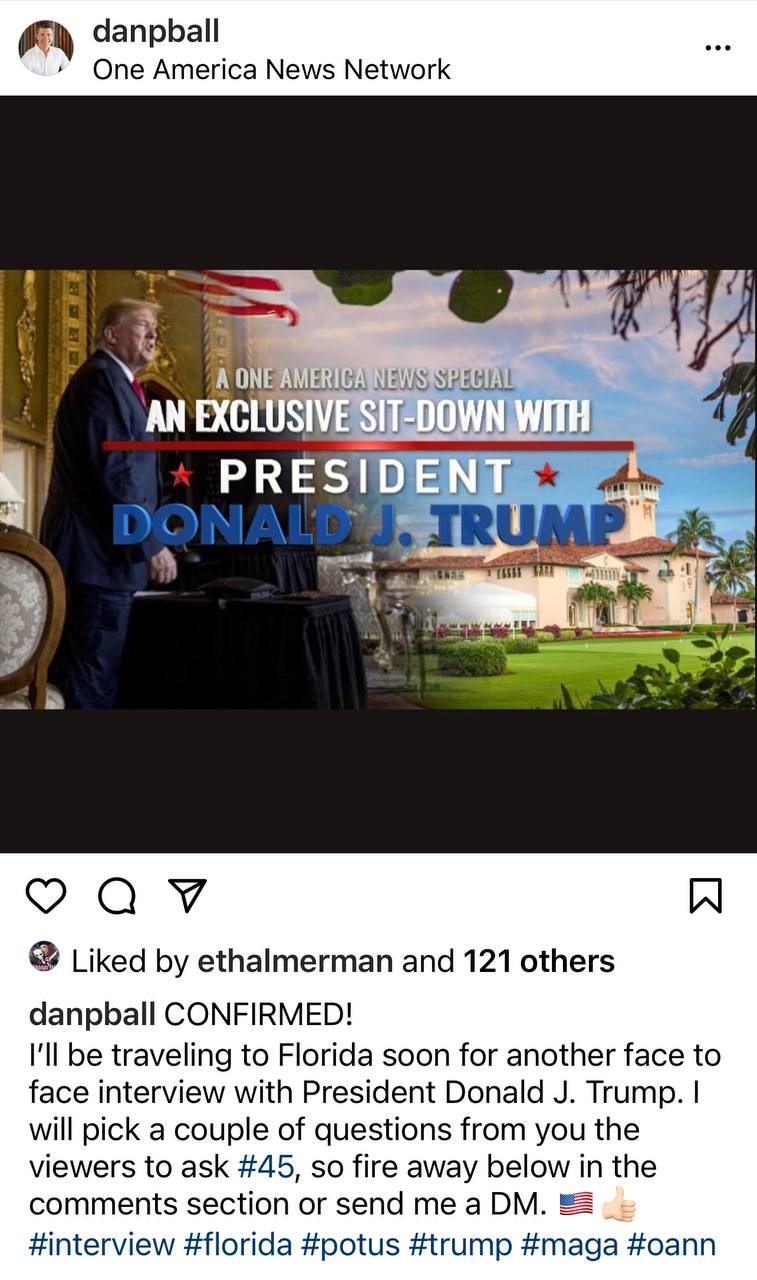
Task: Open ethalmerman's profile from the likes line
Action: point(295,962)
